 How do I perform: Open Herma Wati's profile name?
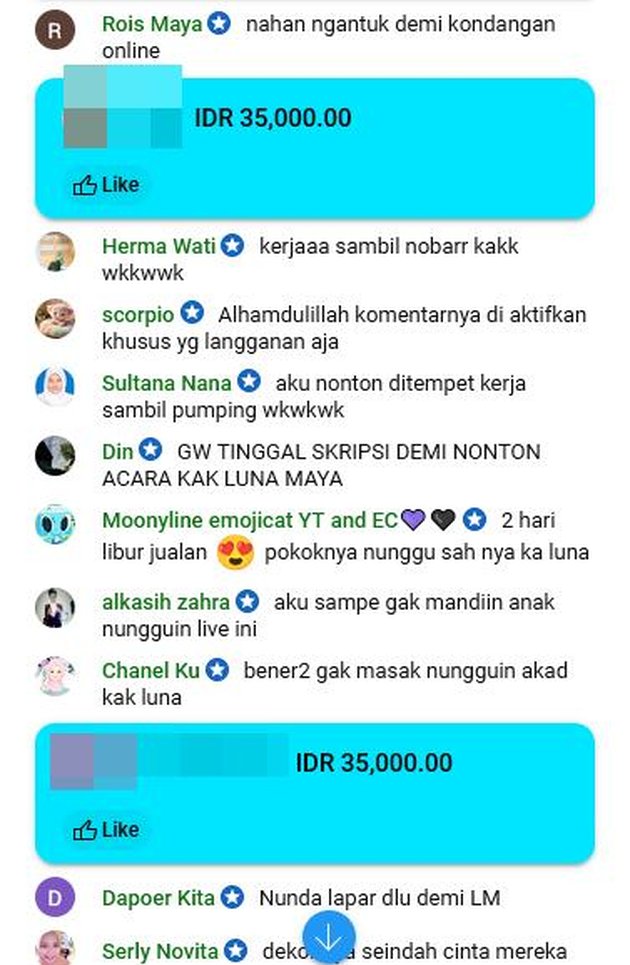tap(159, 246)
